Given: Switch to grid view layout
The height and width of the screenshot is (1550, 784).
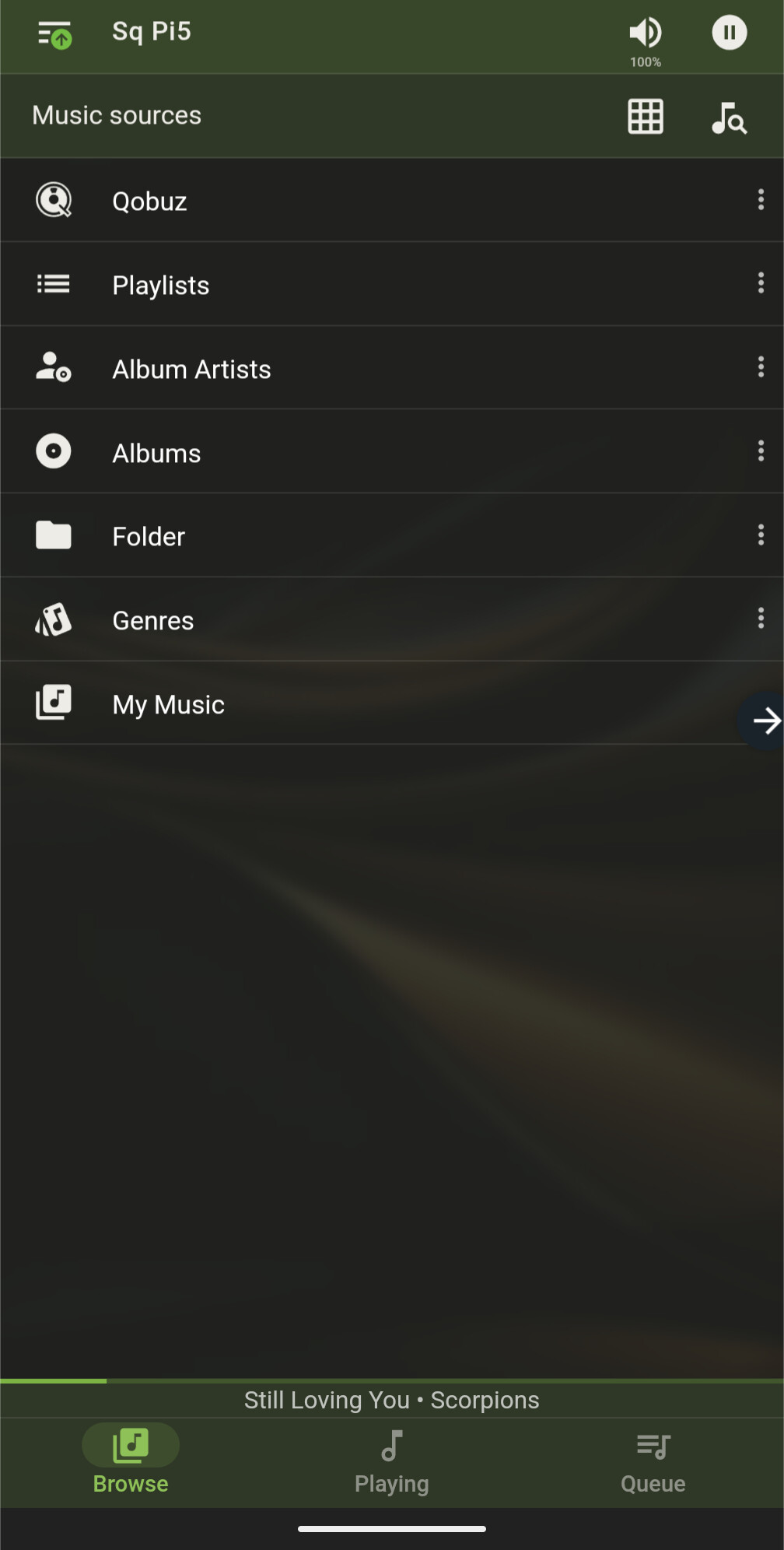Looking at the screenshot, I should click(x=646, y=117).
